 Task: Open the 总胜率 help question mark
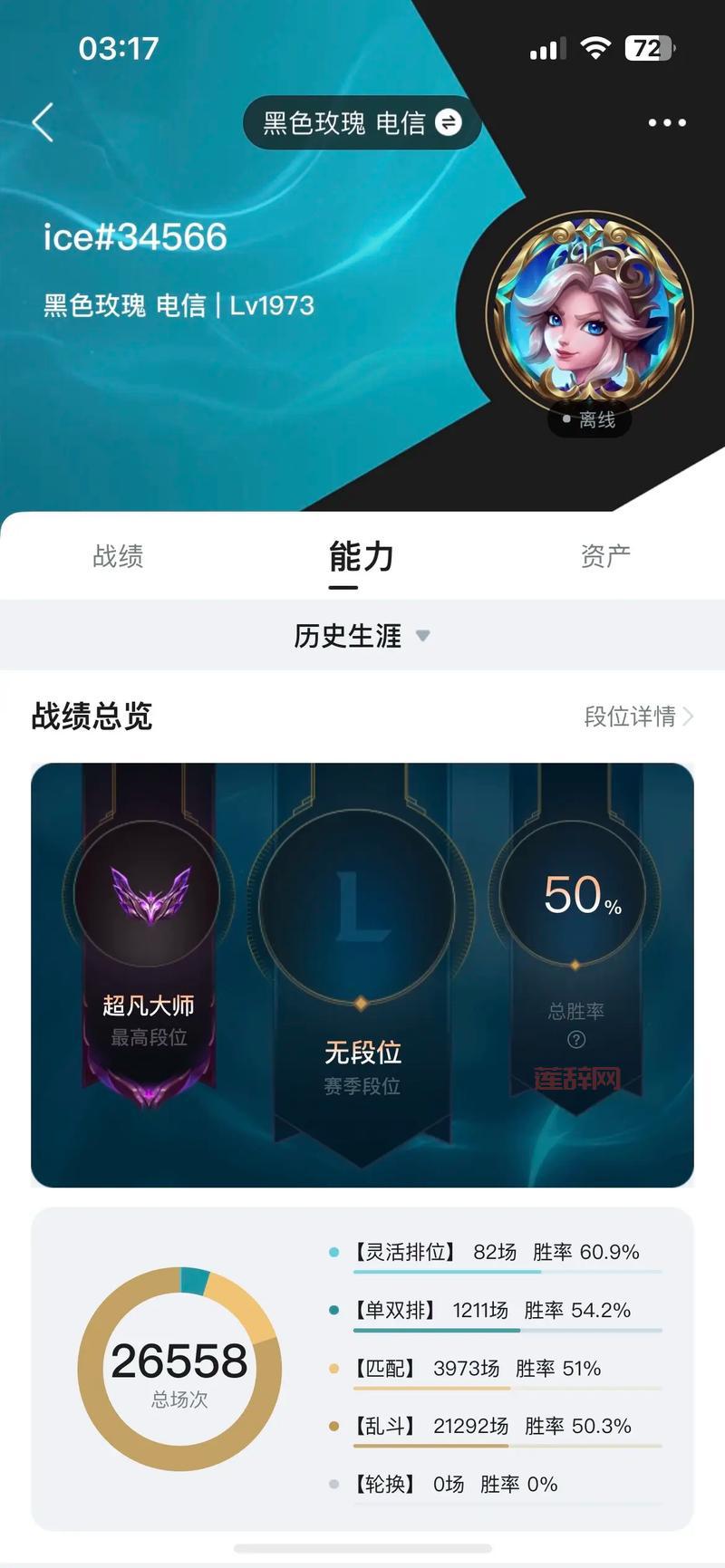(x=576, y=1037)
